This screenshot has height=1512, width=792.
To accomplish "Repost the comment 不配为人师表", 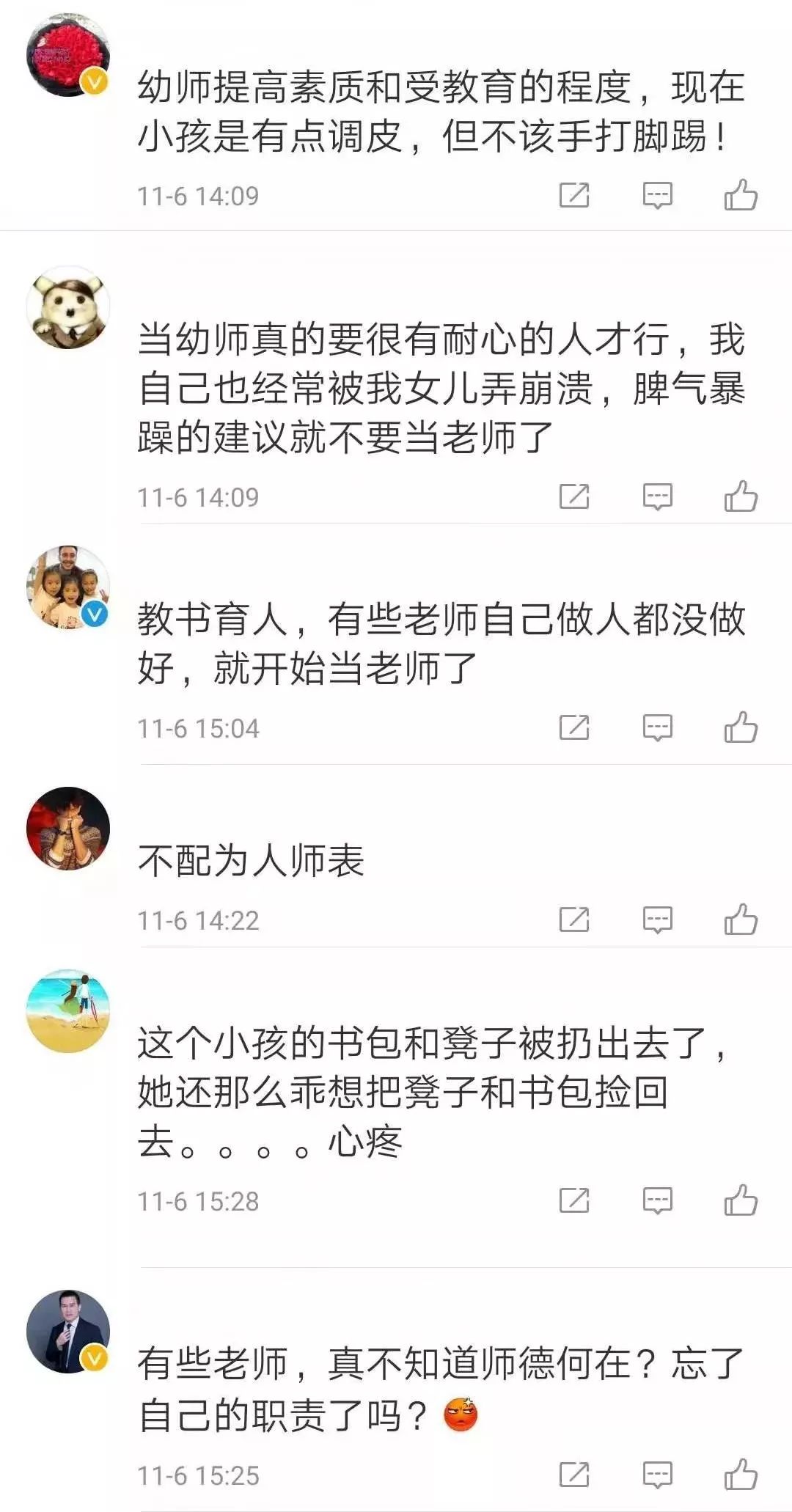I will [574, 920].
